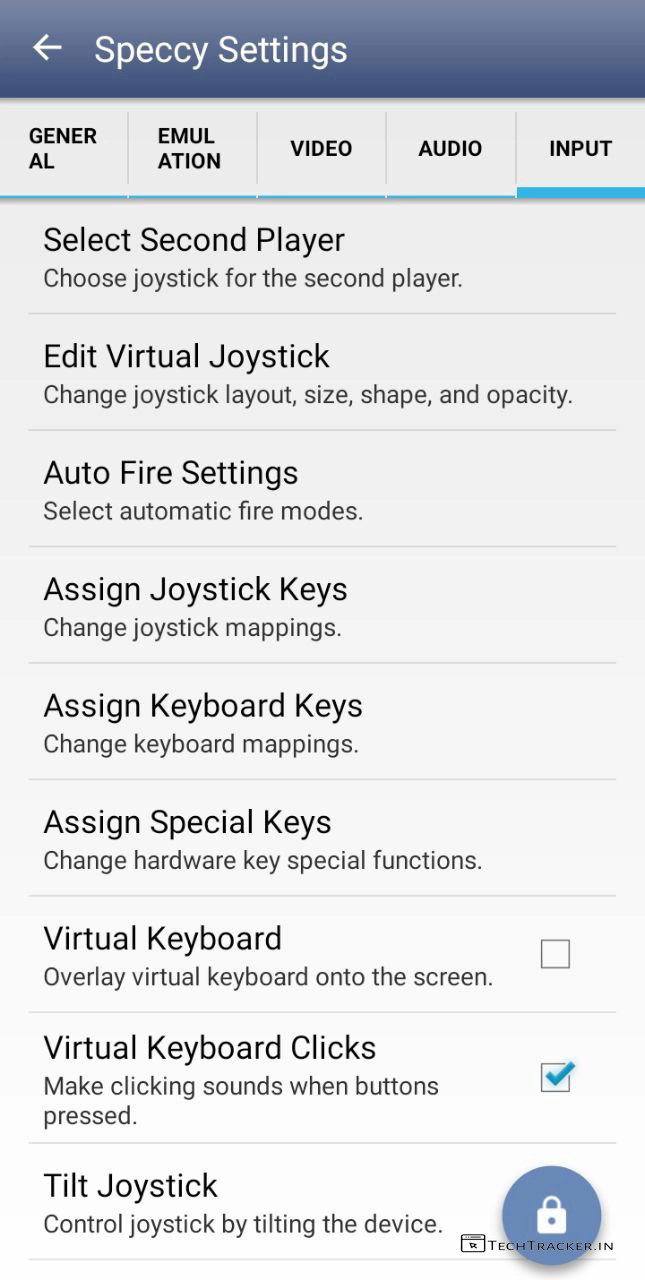Switch to the Emulation tab
This screenshot has width=645, height=1280.
click(x=190, y=148)
